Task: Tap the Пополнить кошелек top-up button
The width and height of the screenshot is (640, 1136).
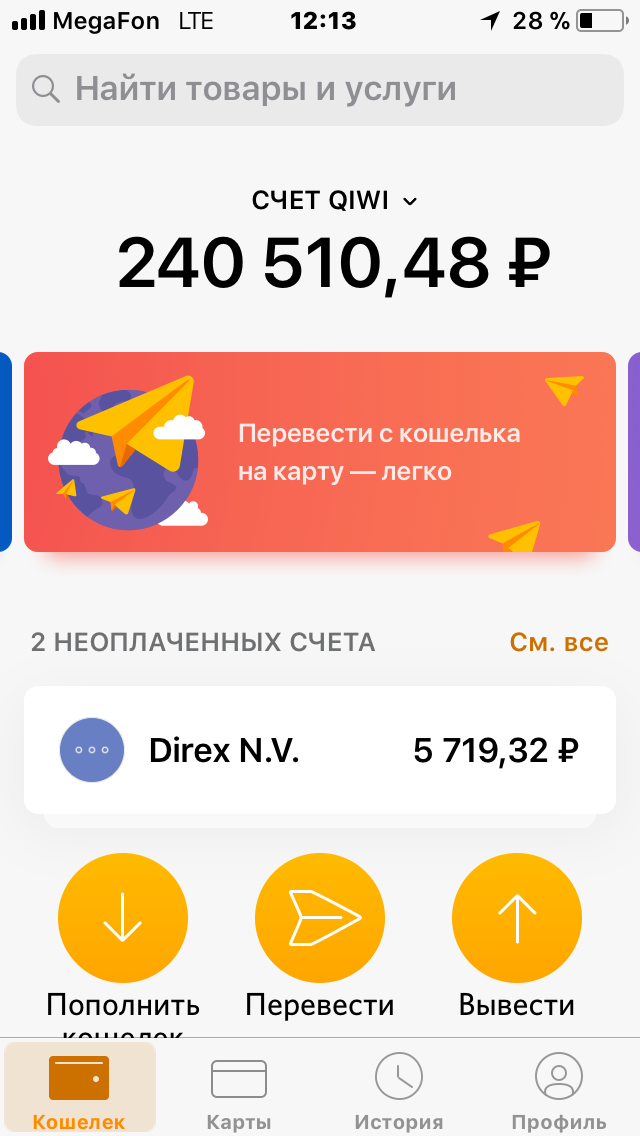Action: 123,918
